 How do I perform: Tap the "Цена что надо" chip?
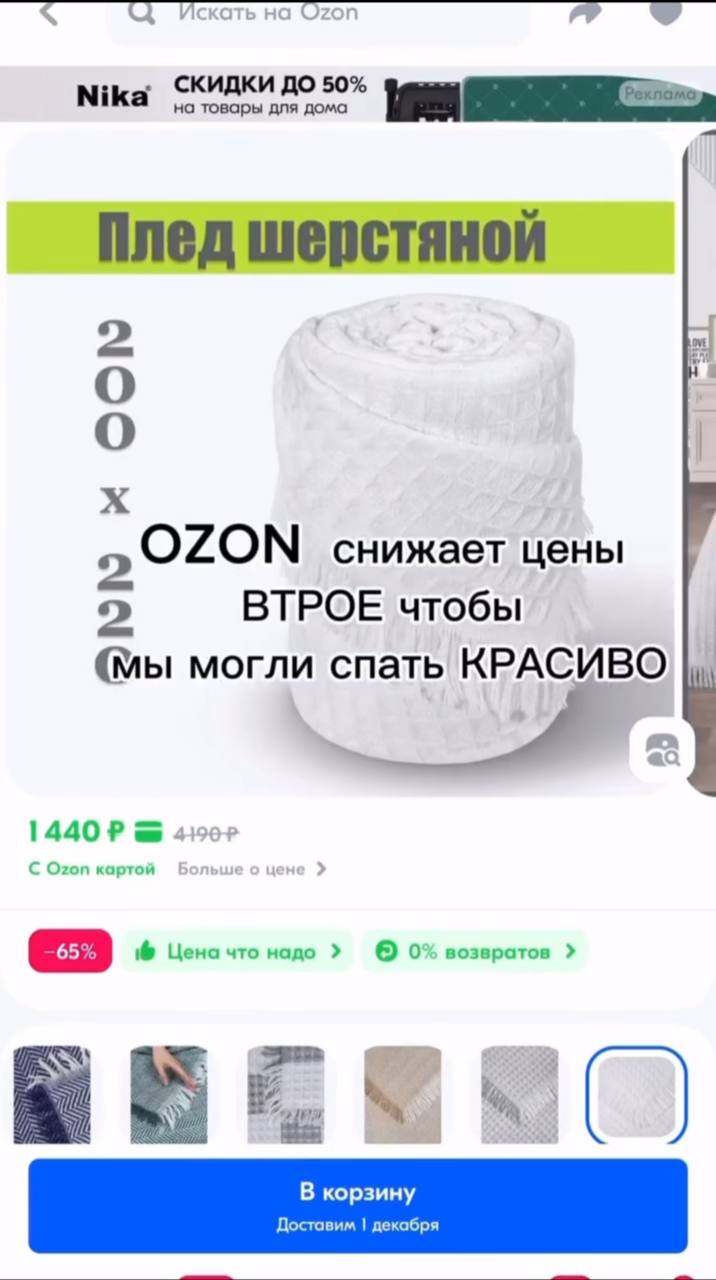coord(238,951)
